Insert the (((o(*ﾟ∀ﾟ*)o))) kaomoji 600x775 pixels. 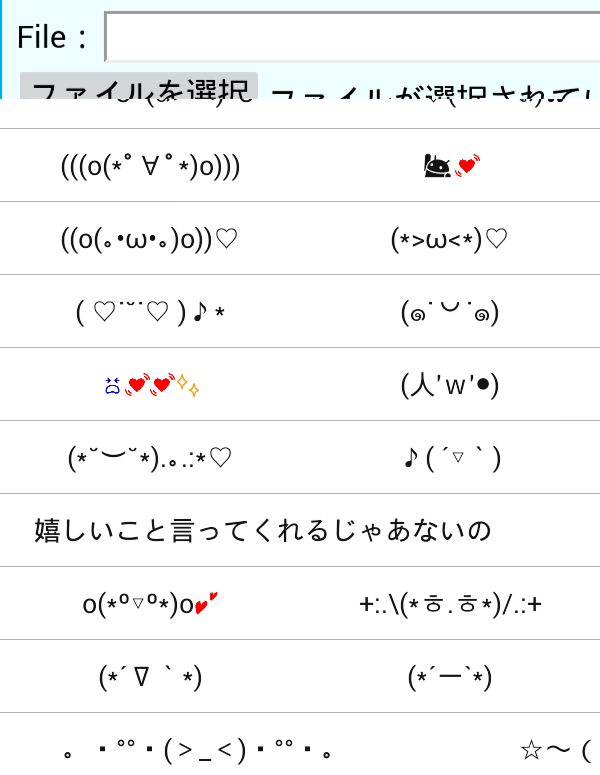[x=150, y=165]
